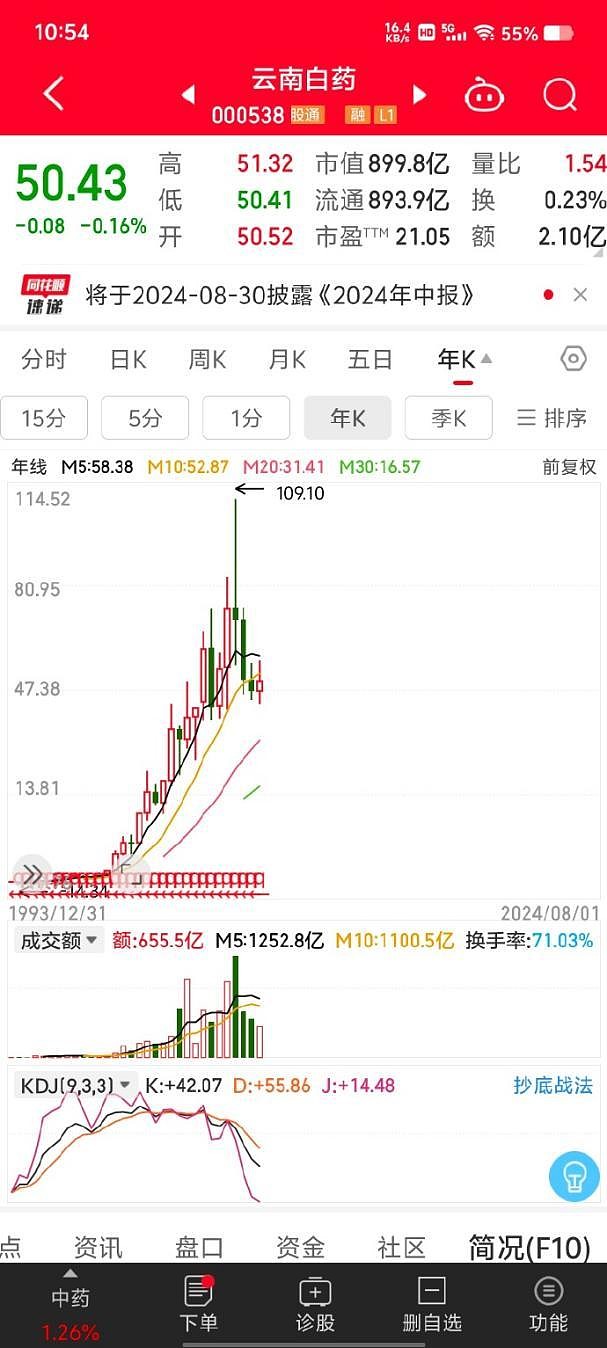Open the 抄底战法 link
This screenshot has height=1348, width=607.
[553, 1085]
